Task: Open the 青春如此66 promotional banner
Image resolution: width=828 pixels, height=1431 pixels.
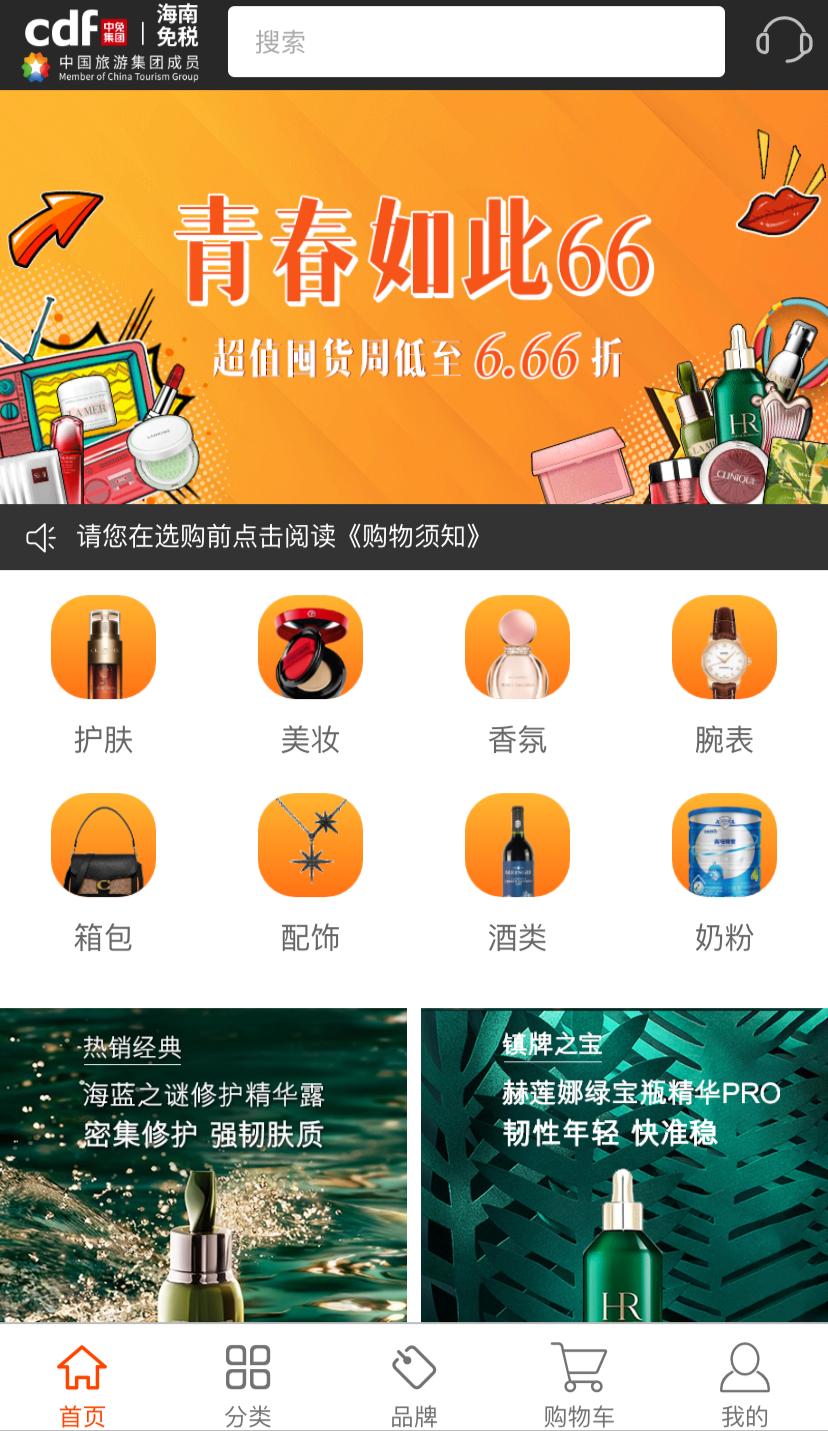Action: click(414, 295)
